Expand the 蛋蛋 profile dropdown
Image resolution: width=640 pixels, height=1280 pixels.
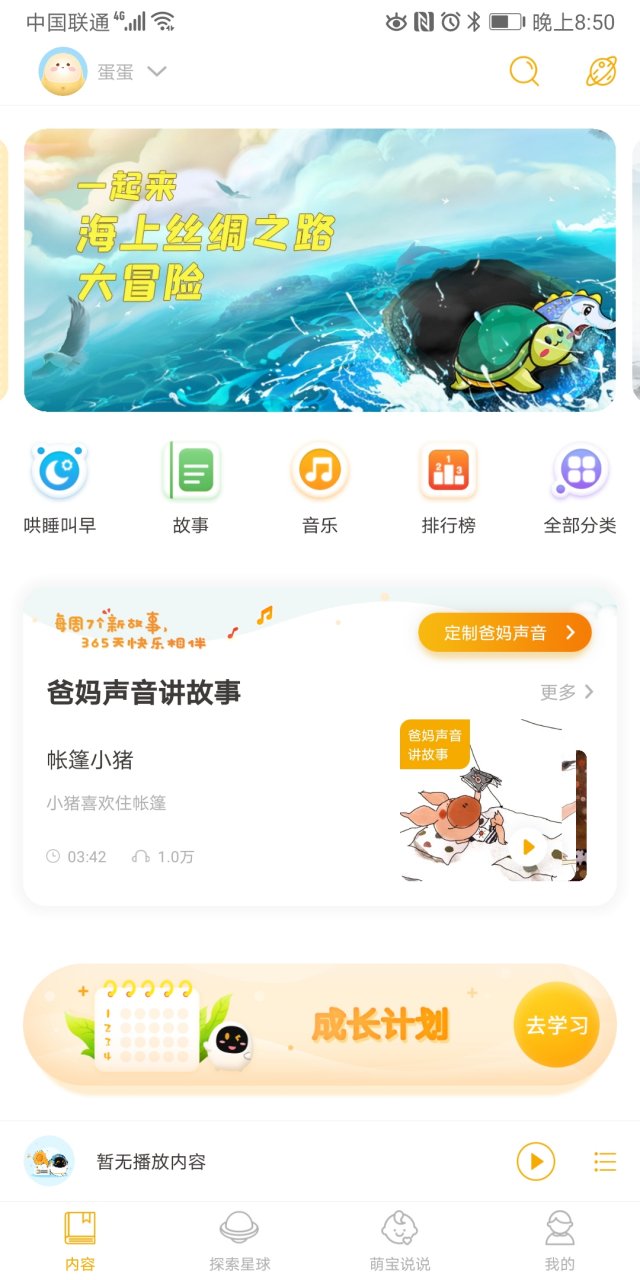[x=156, y=71]
